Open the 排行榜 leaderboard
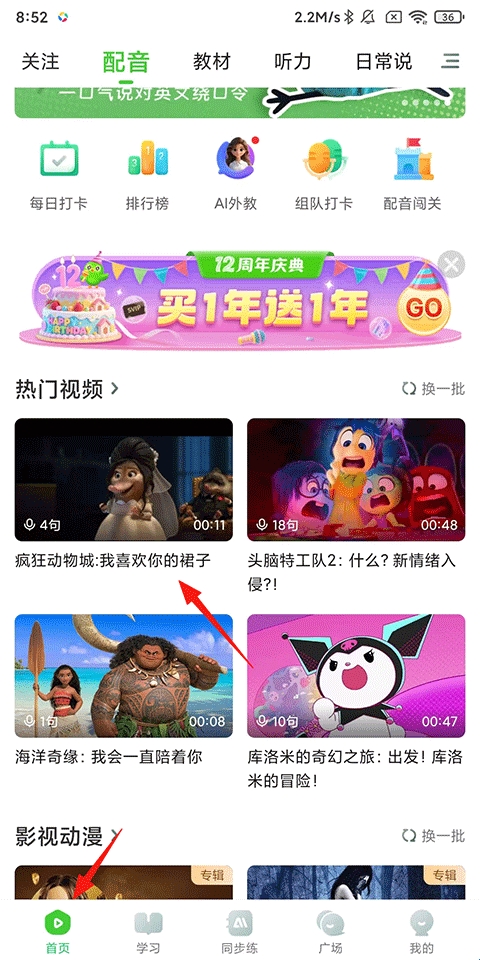Image resolution: width=480 pixels, height=960 pixels. [147, 175]
